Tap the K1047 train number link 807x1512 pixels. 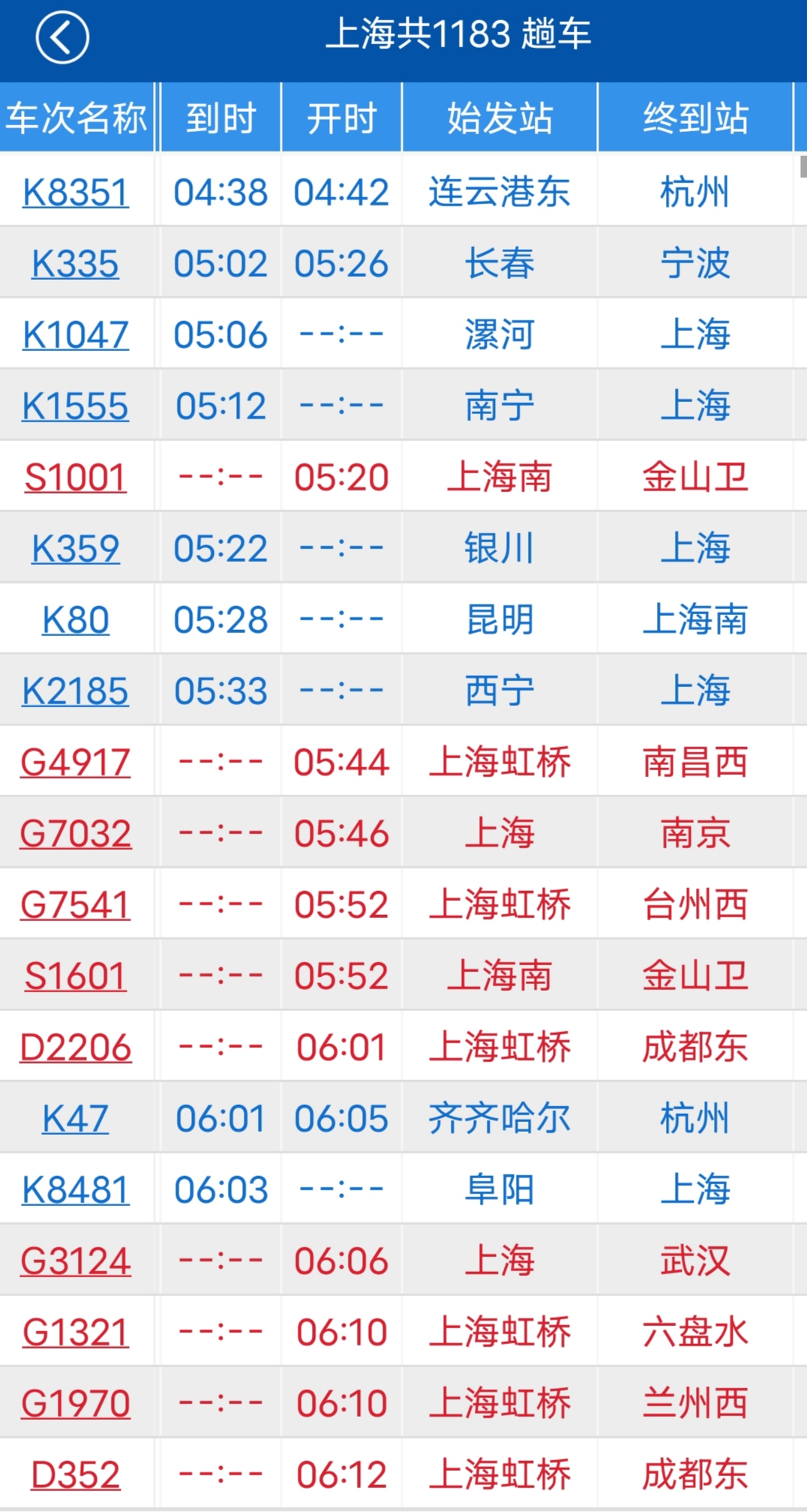76,334
